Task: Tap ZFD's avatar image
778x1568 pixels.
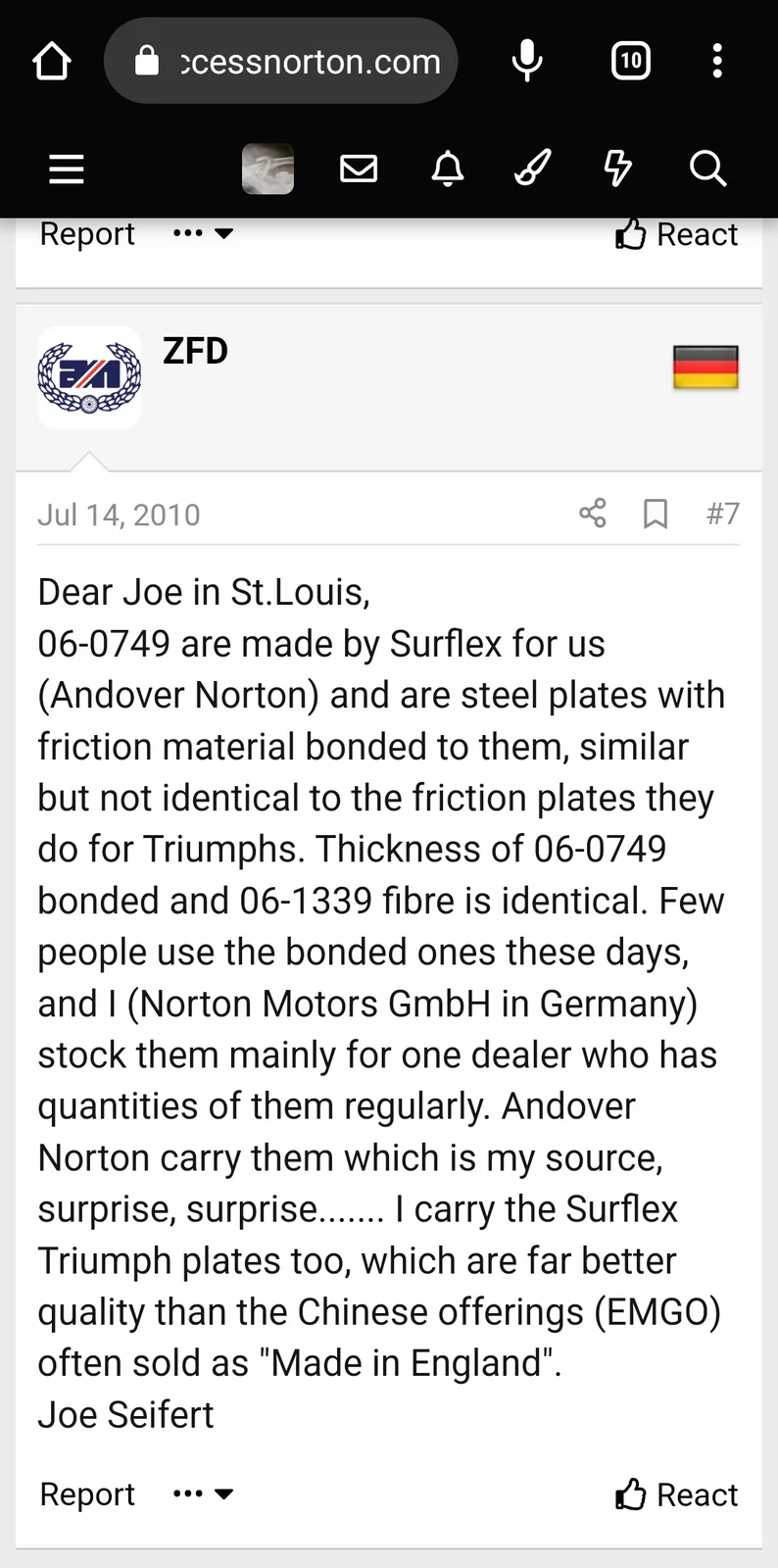Action: 89,377
